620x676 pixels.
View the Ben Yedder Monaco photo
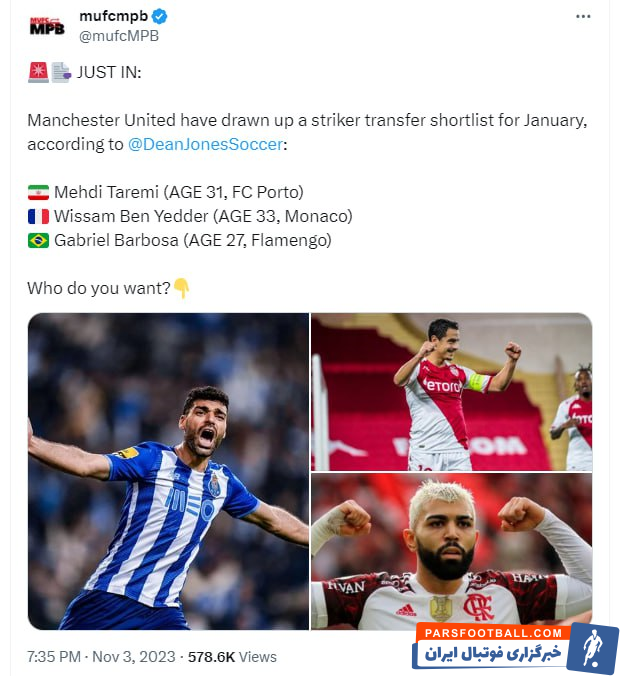[451, 392]
